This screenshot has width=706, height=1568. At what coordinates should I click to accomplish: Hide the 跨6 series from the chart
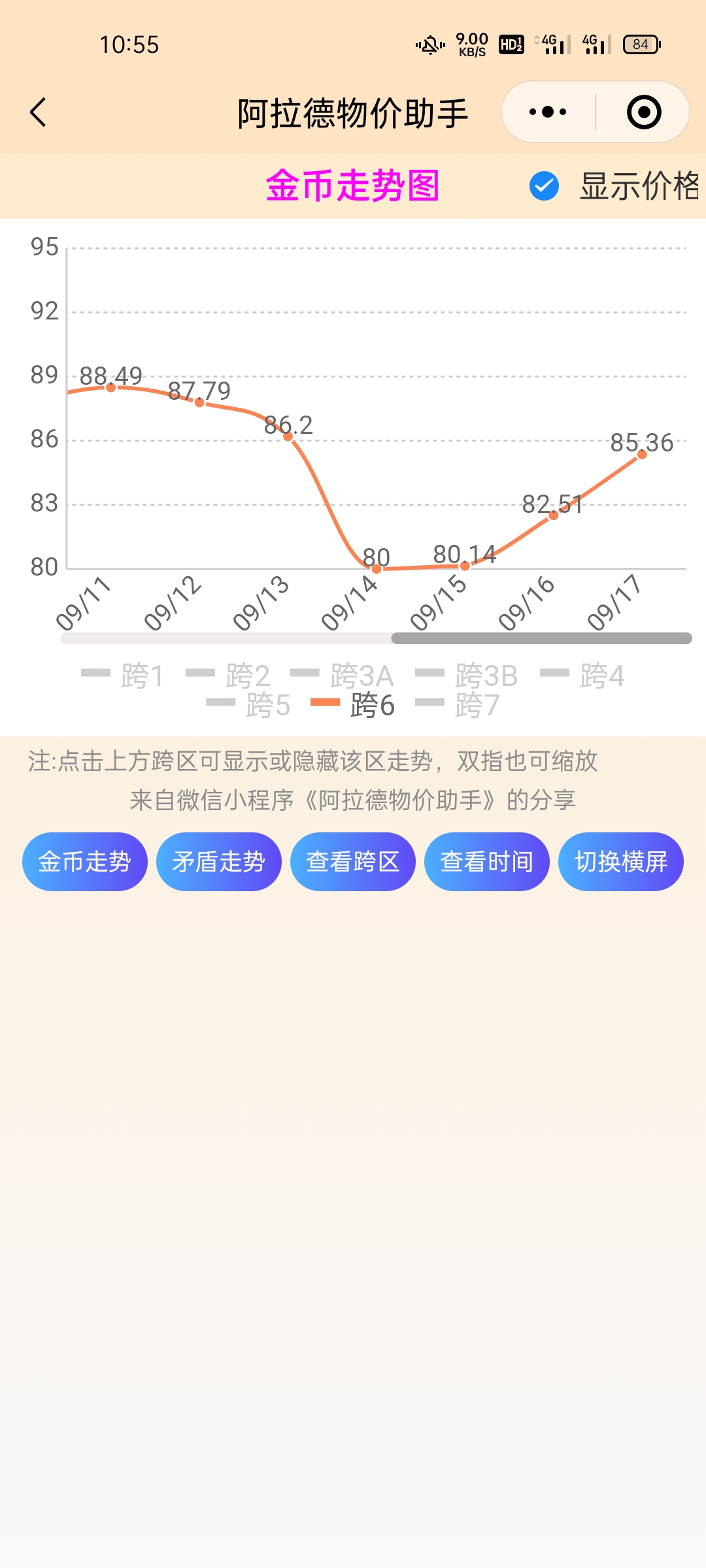coord(353,705)
